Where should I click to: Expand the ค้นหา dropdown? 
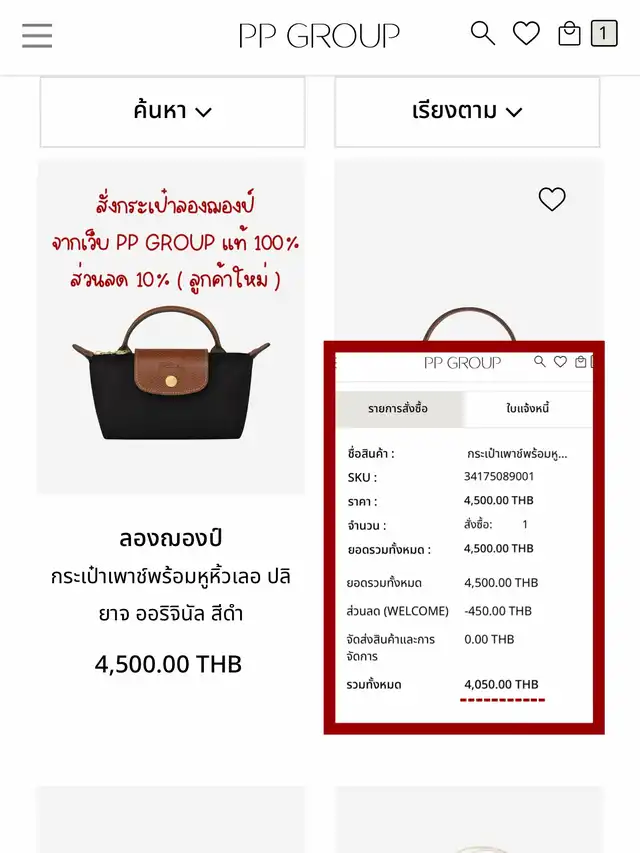click(x=172, y=111)
